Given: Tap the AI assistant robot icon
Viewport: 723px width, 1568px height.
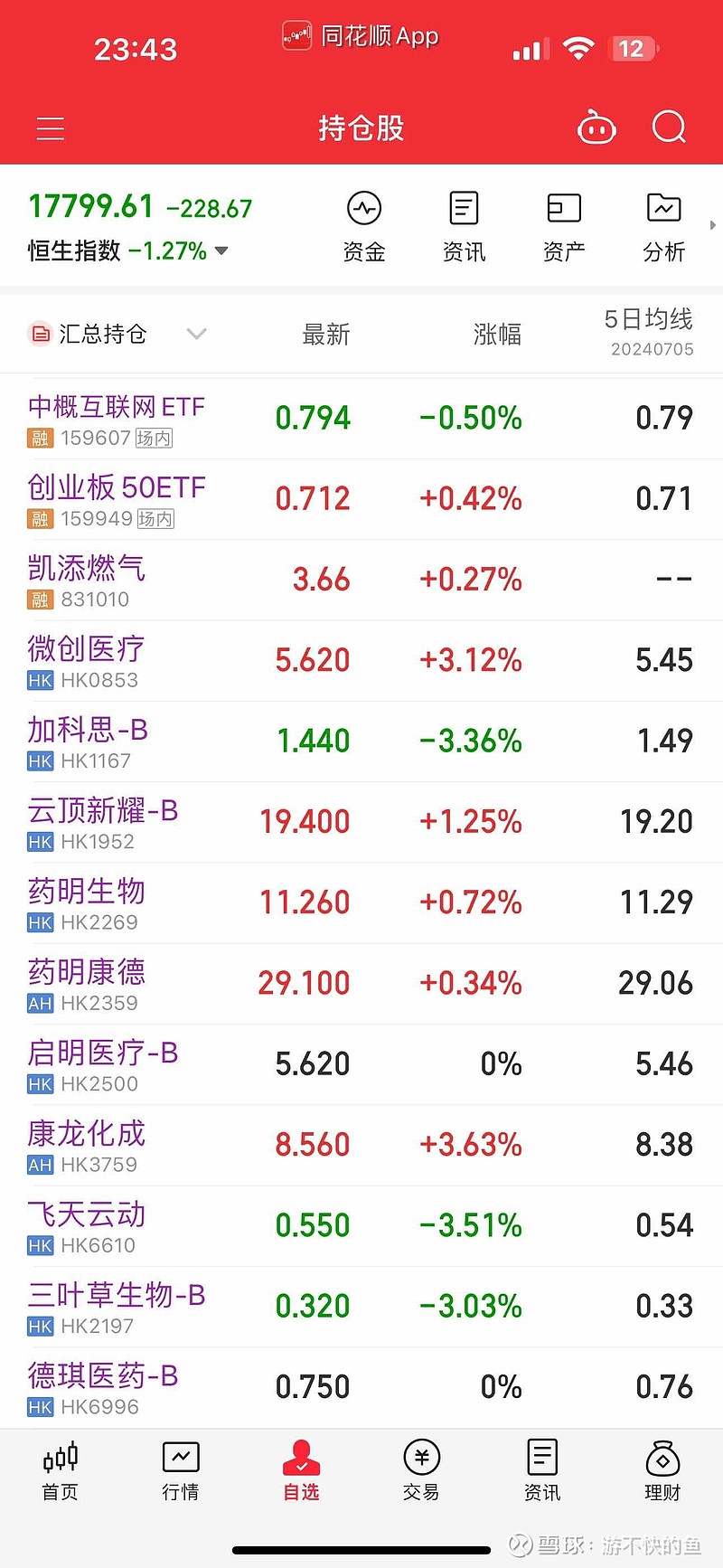Looking at the screenshot, I should [x=596, y=128].
